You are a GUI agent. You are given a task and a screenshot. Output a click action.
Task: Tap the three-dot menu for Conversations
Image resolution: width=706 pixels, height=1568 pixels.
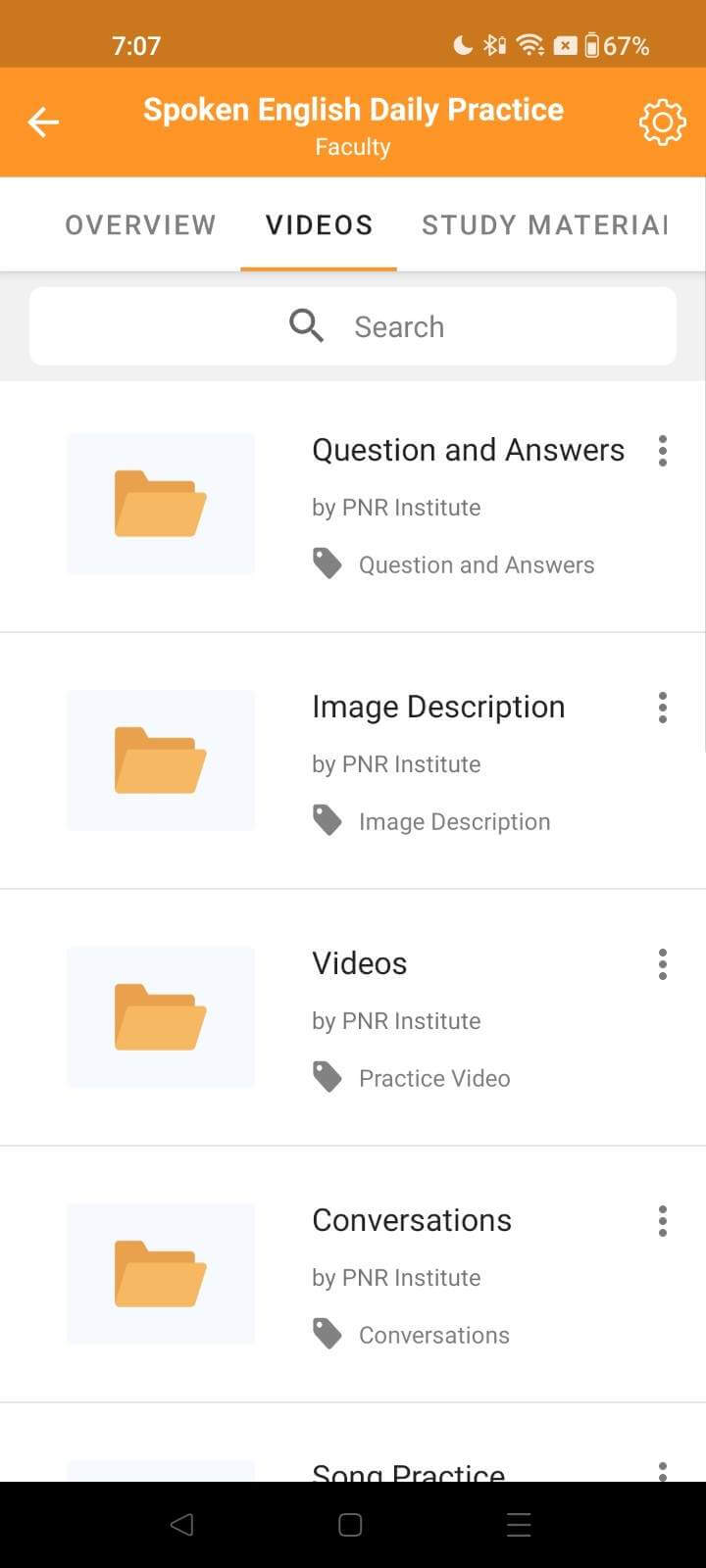click(x=663, y=1221)
